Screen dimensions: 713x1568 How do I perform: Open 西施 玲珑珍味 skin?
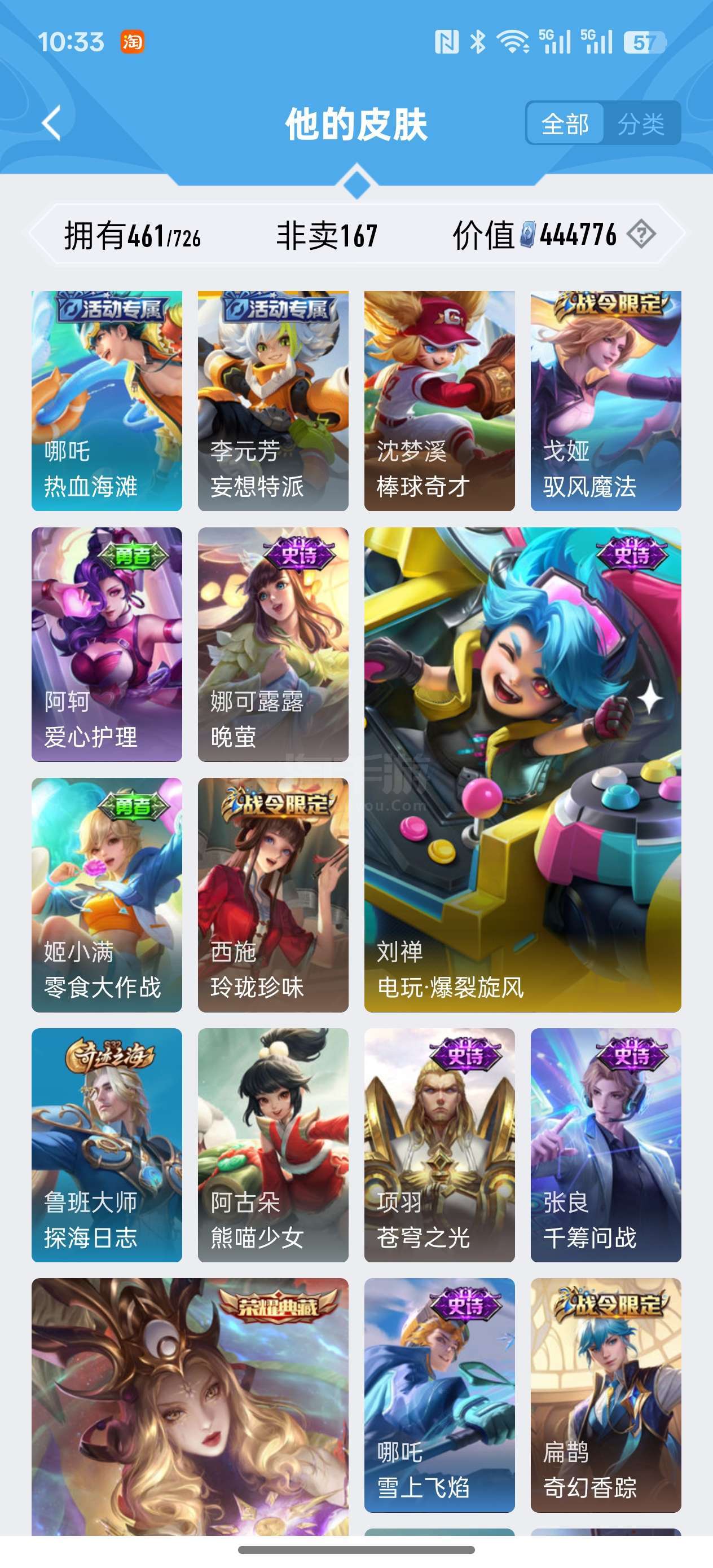pyautogui.click(x=273, y=895)
